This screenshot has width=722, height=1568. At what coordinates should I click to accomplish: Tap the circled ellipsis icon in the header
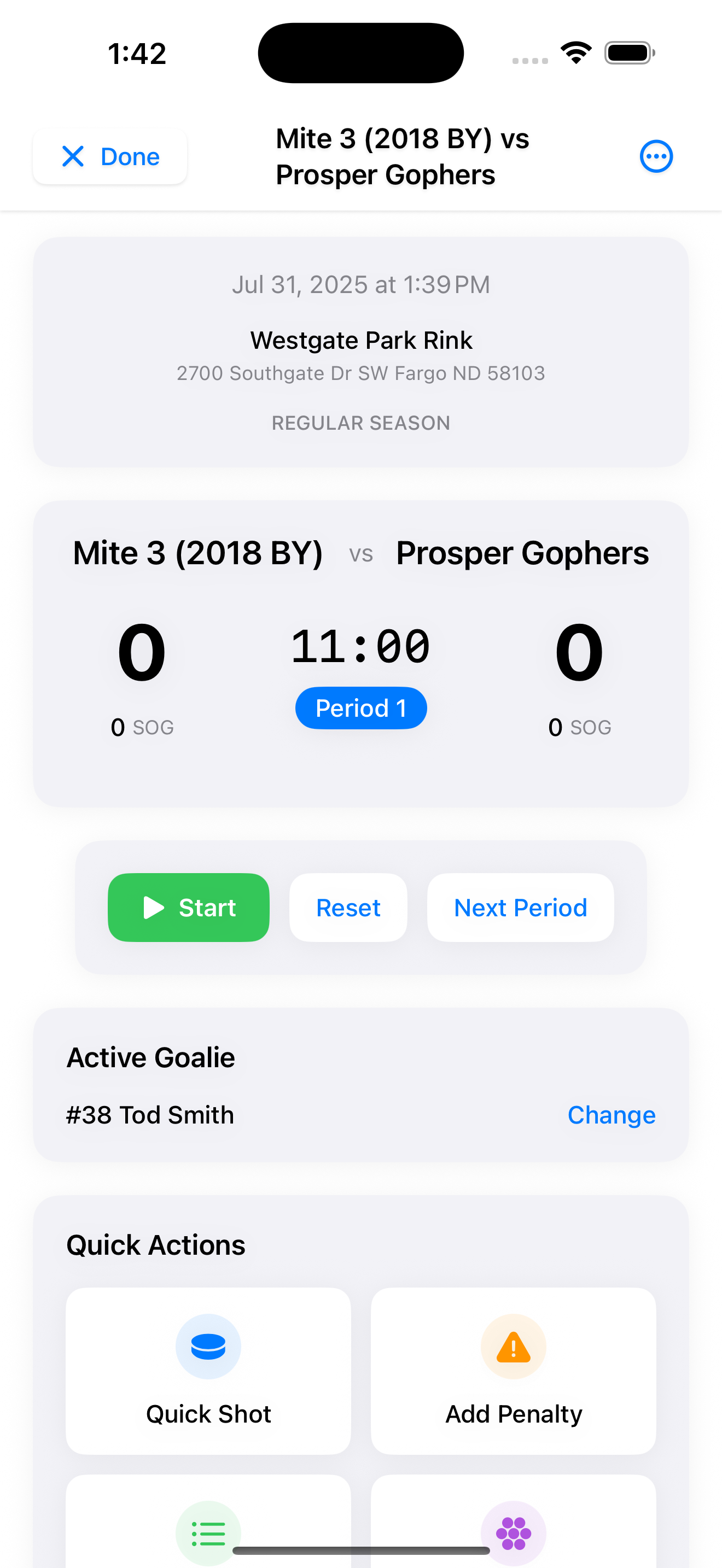click(656, 156)
